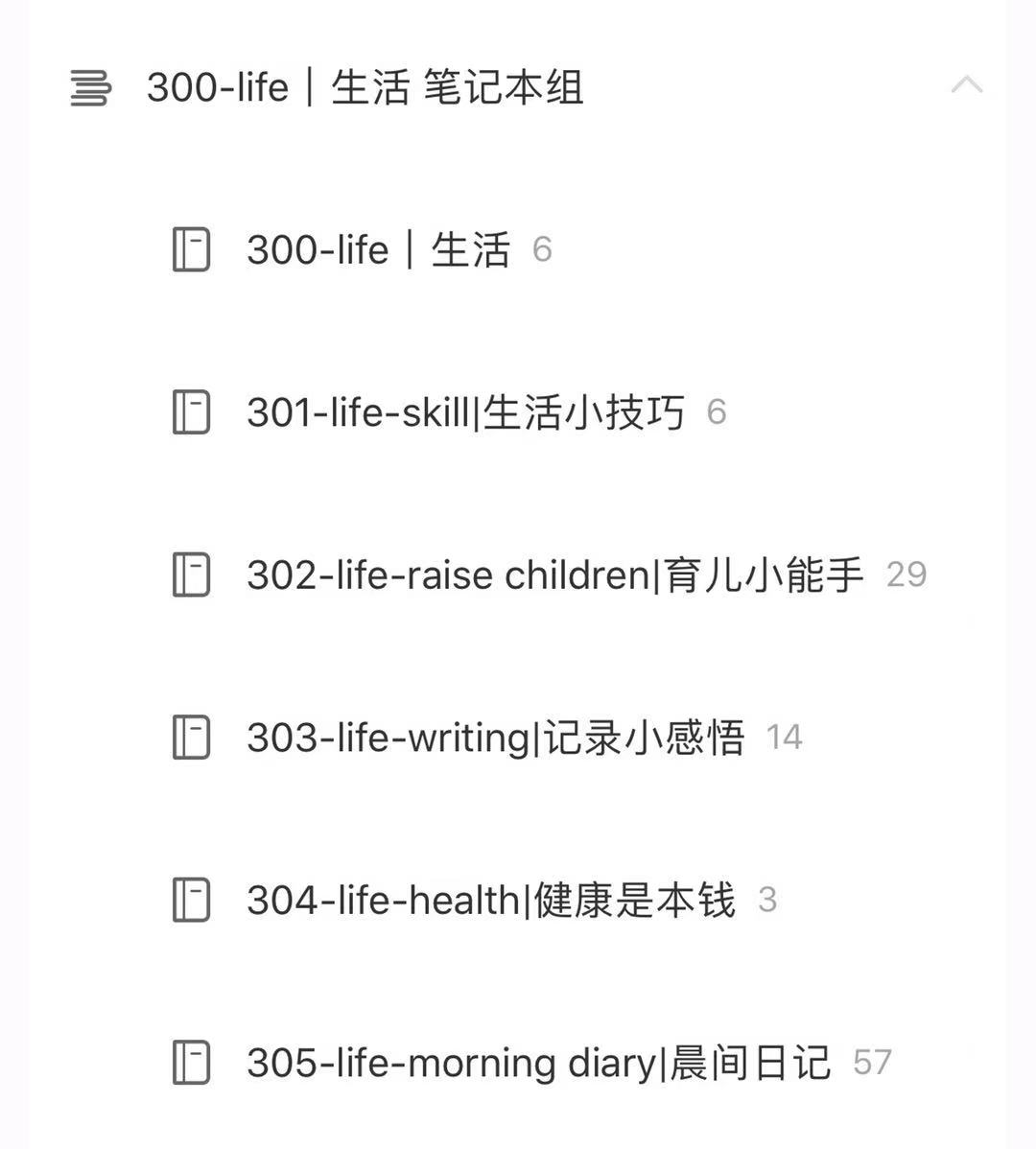Open 302-life-raise children 育儿小能手 notebook
Image resolution: width=1036 pixels, height=1149 pixels.
coord(553,575)
